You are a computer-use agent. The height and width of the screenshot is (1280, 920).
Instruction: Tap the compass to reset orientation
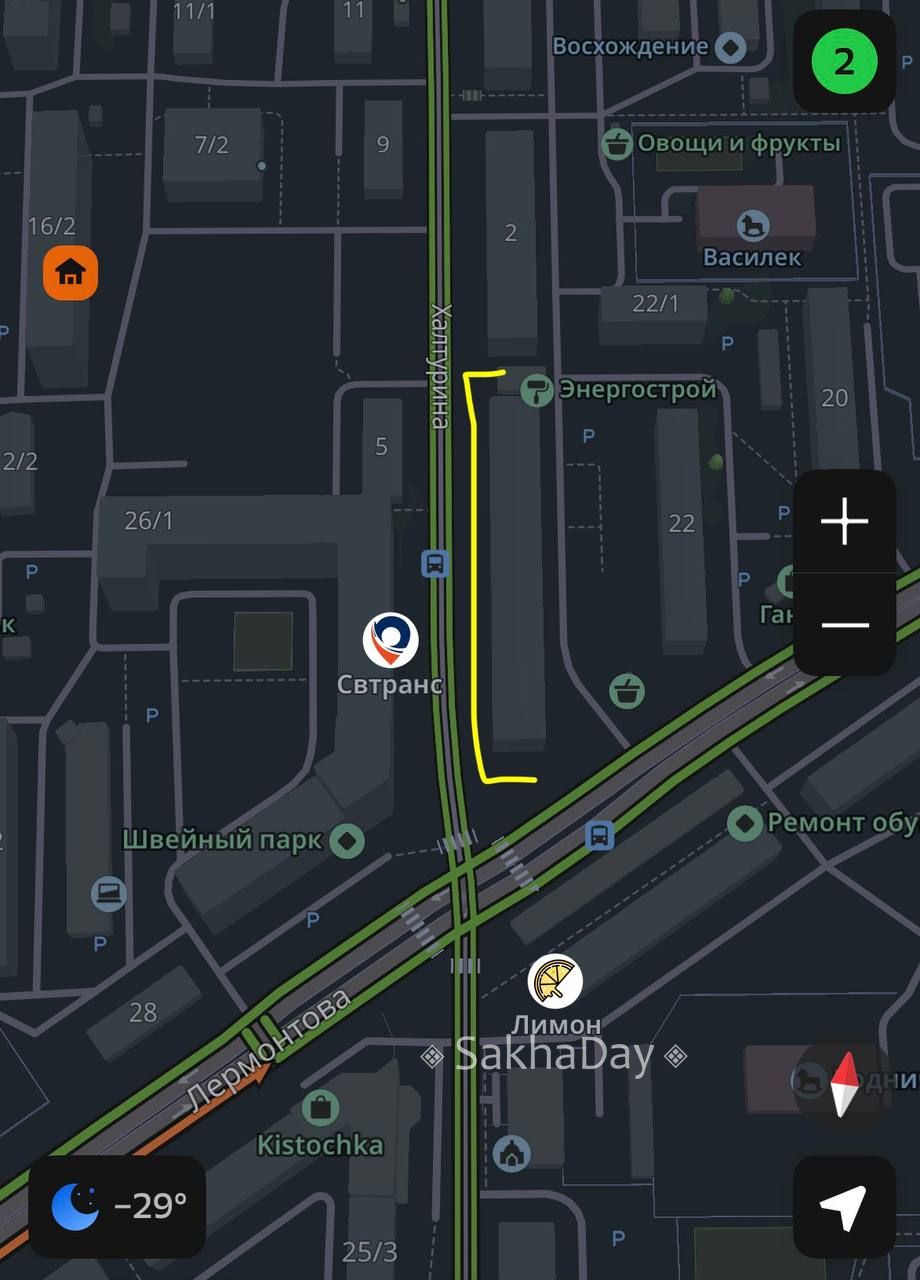point(845,1084)
